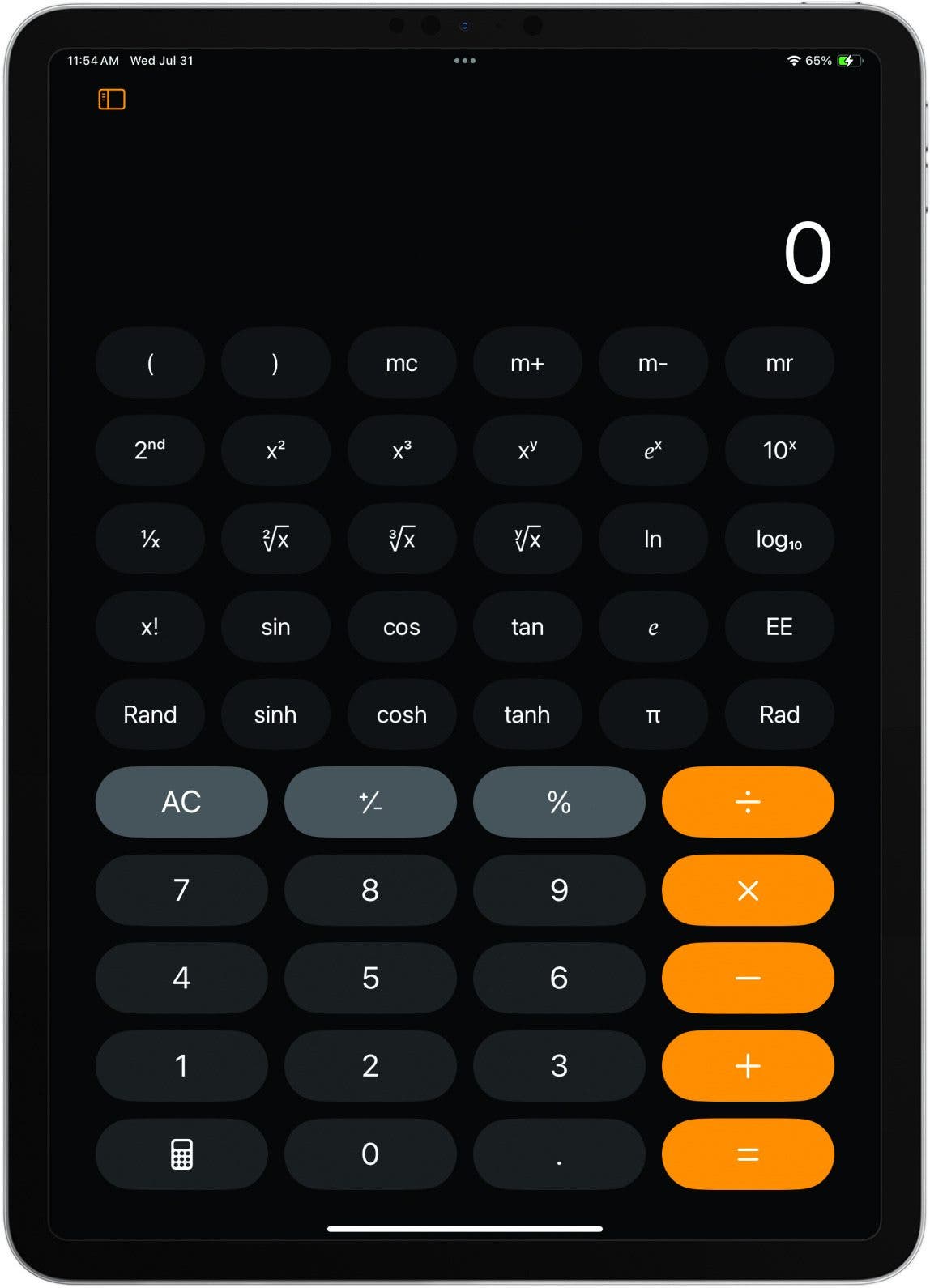Screen dimensions: 930x1288
Task: Compute factorial with the x! key
Action: click(150, 627)
